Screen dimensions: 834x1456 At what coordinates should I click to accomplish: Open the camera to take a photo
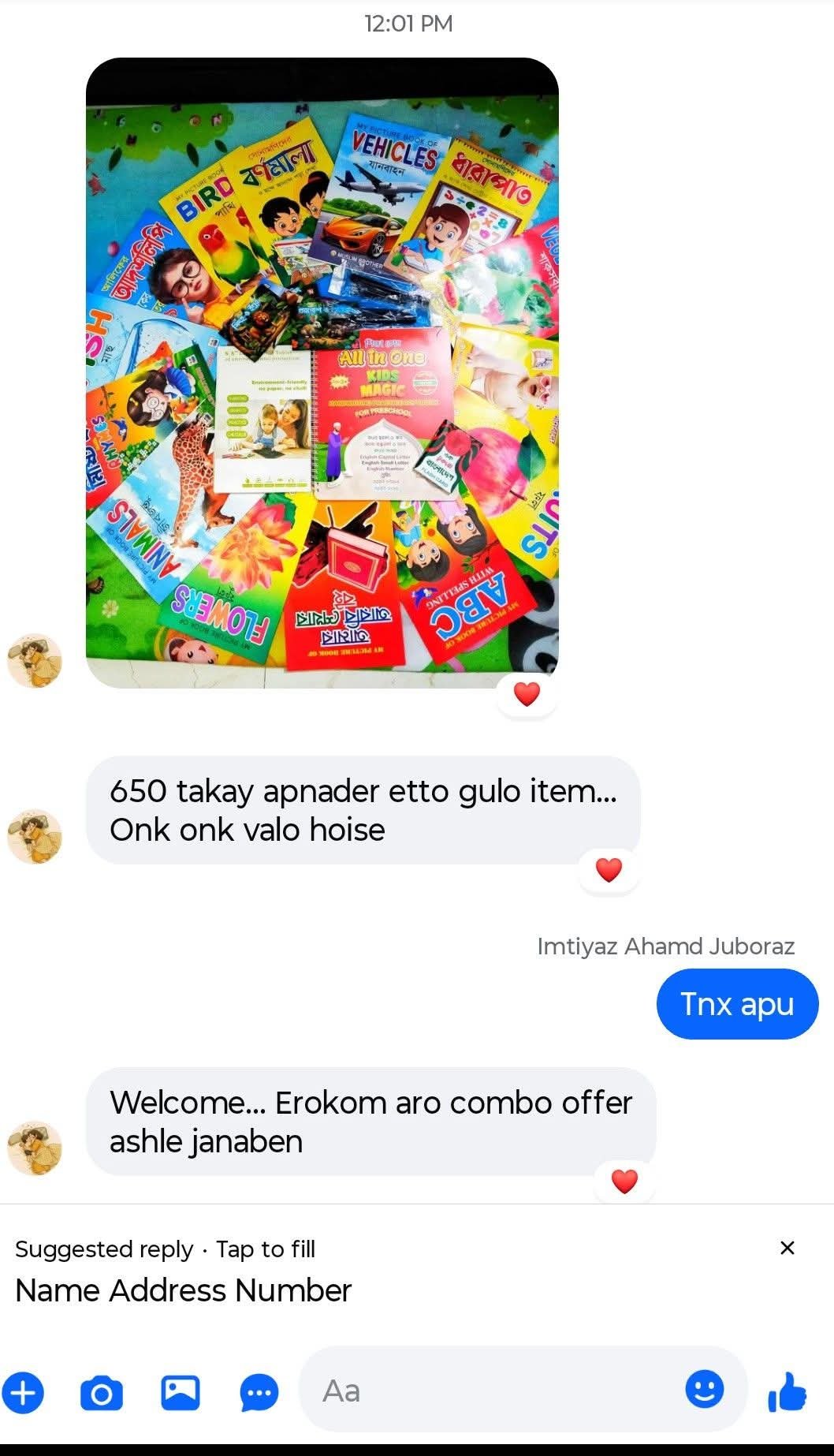(x=102, y=1393)
